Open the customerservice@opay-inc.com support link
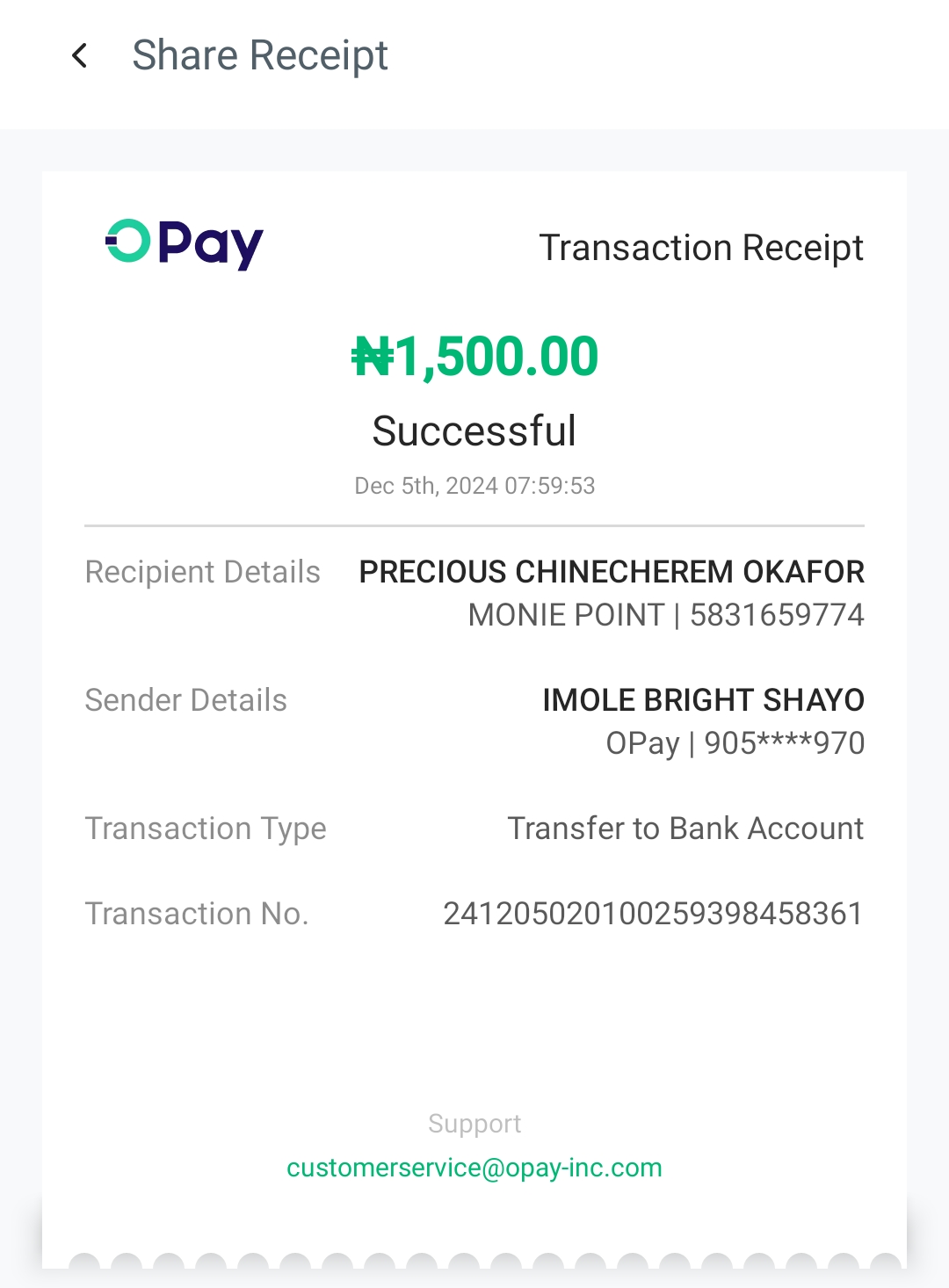The width and height of the screenshot is (949, 1288). click(x=474, y=1168)
